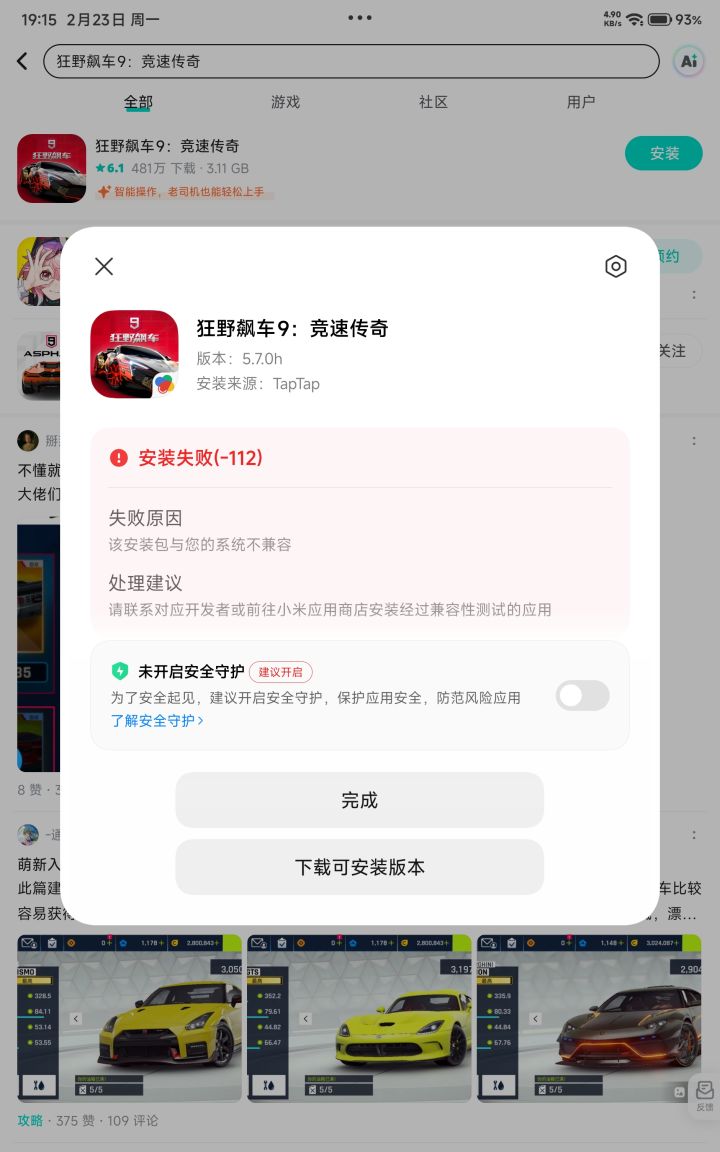Switch to the 游戏 tab
The height and width of the screenshot is (1152, 720).
coord(285,102)
